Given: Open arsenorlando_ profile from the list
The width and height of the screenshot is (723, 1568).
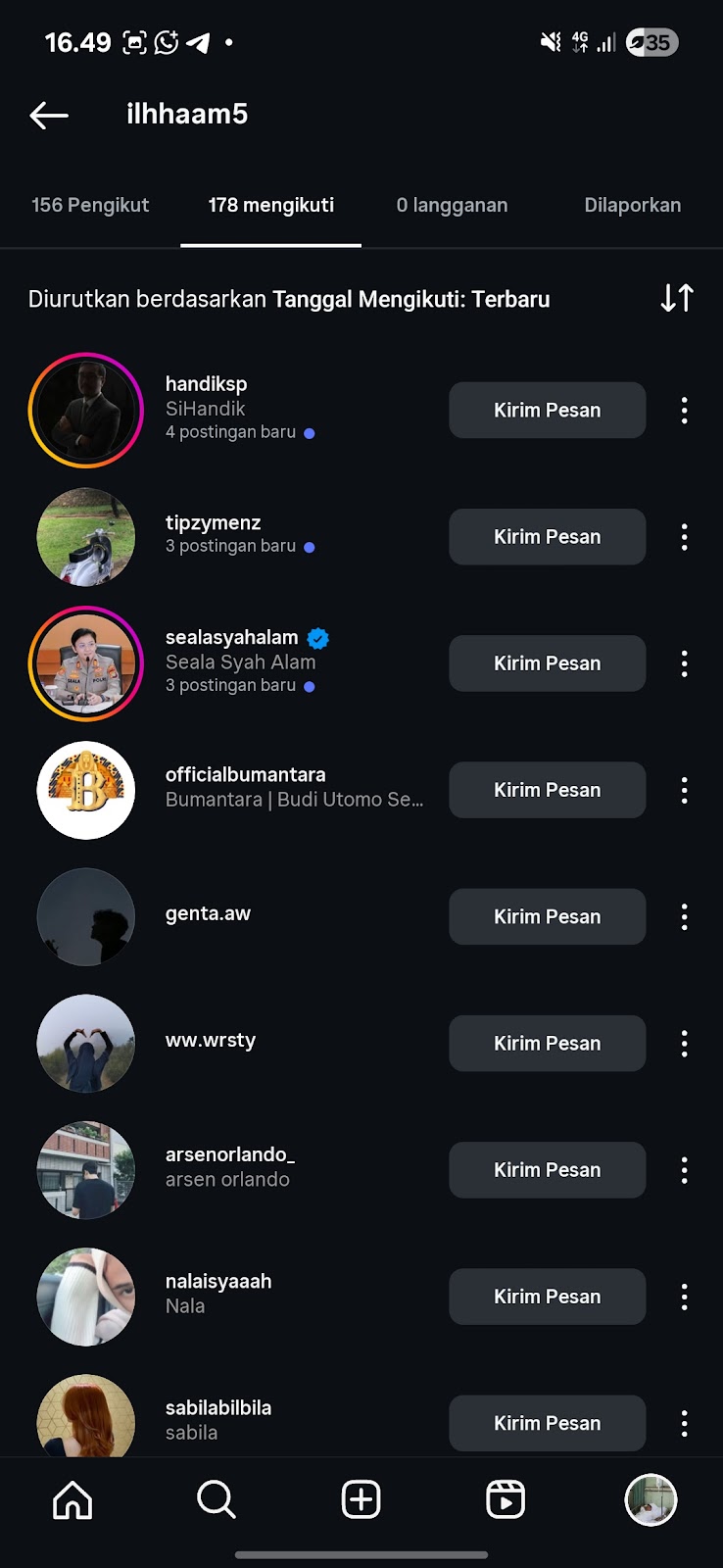Looking at the screenshot, I should [x=229, y=1155].
